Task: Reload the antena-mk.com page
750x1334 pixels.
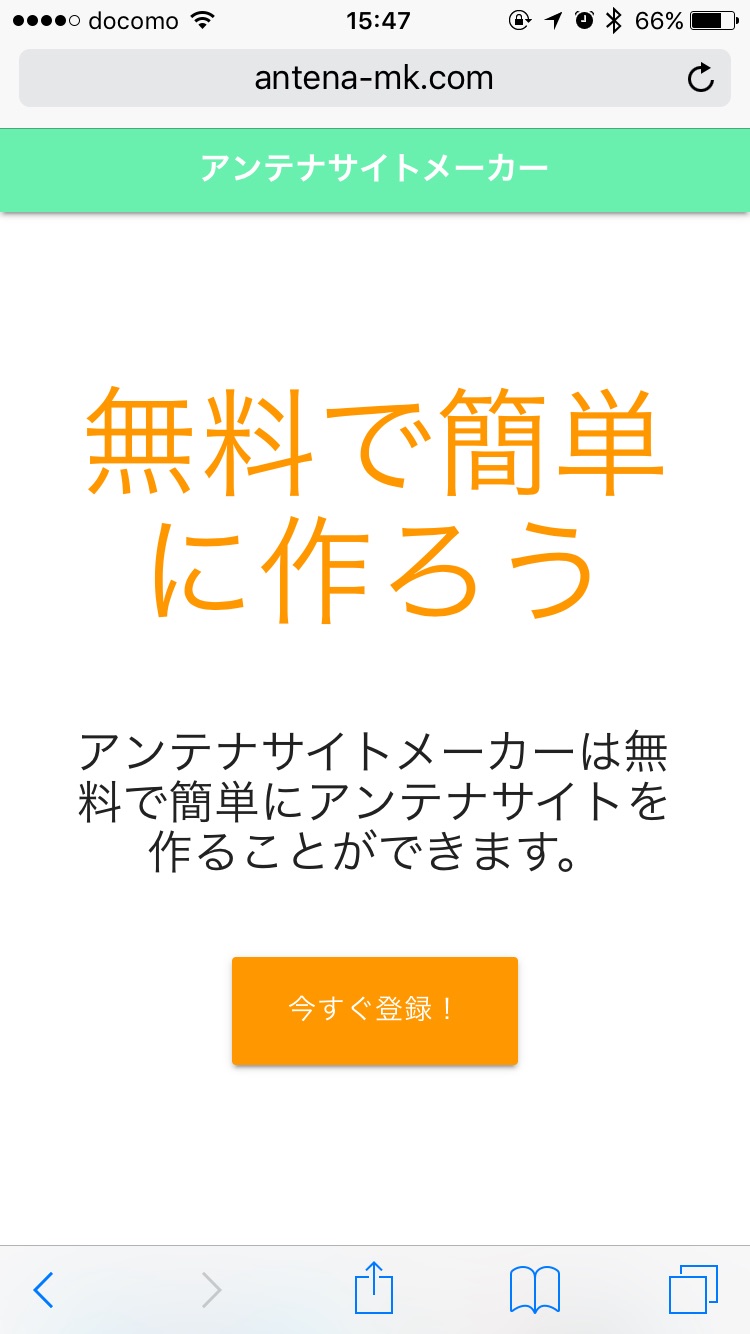Action: pyautogui.click(x=701, y=78)
